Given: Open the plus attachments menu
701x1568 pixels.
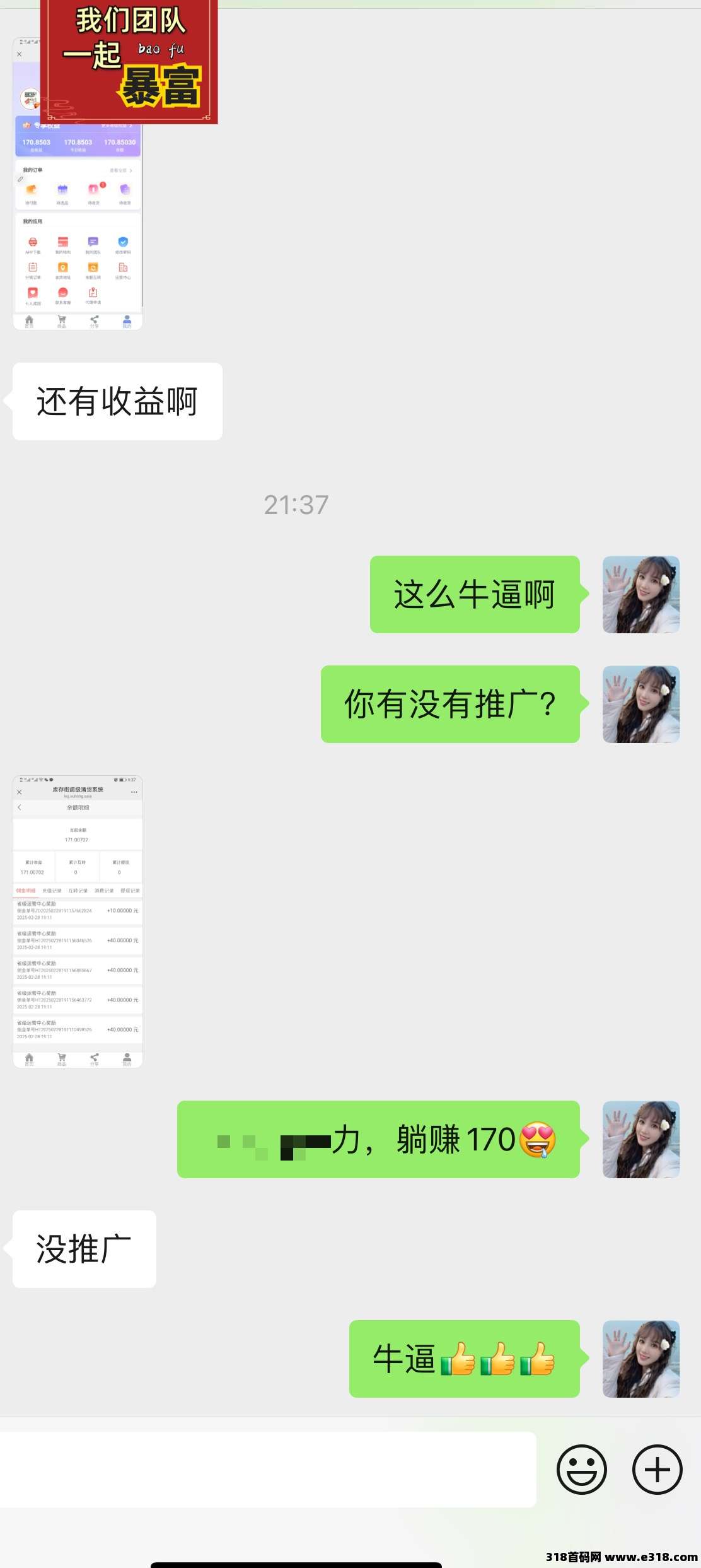Looking at the screenshot, I should pos(657,1470).
